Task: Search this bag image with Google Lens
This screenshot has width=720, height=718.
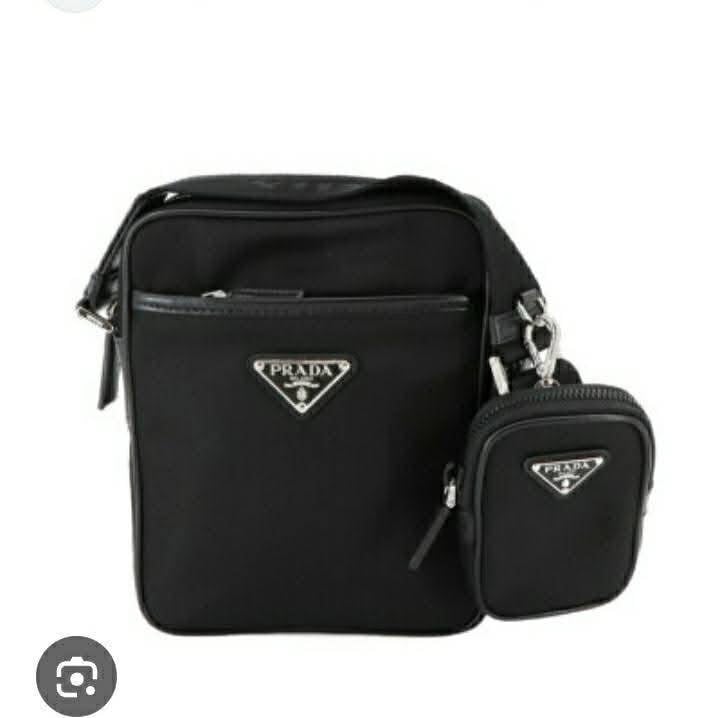Action: tap(76, 675)
